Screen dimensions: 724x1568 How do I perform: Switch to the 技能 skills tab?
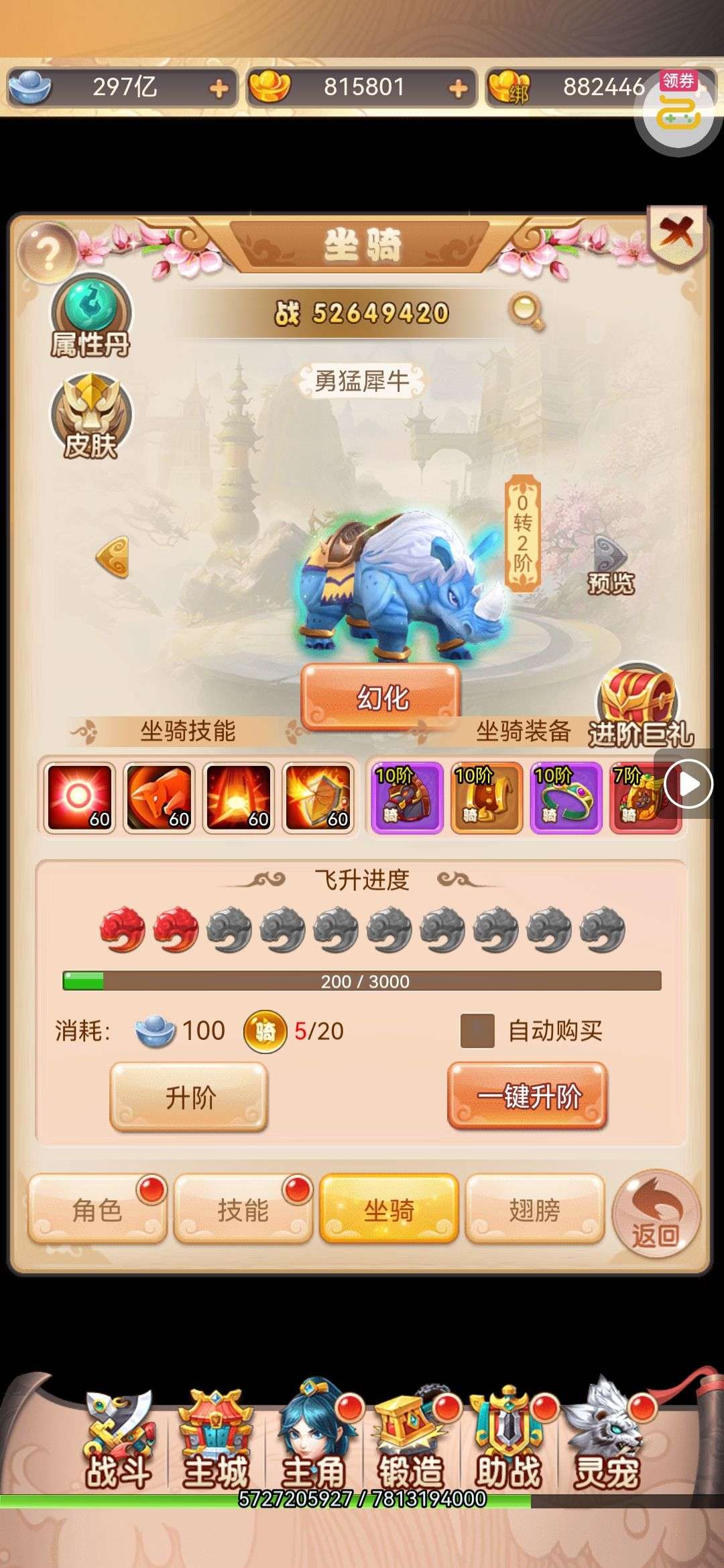tap(243, 1210)
